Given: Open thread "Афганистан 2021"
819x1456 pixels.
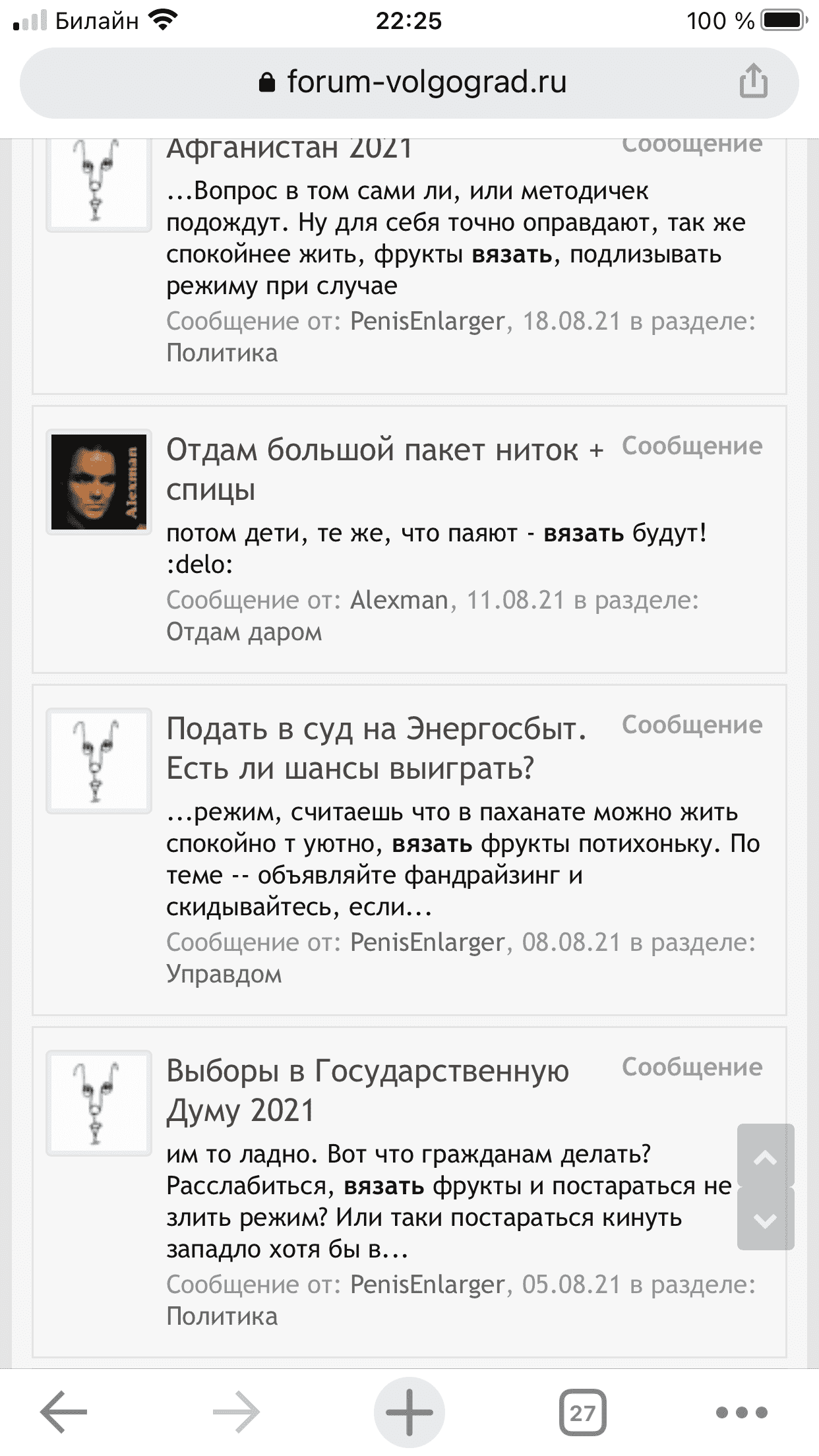Looking at the screenshot, I should pyautogui.click(x=289, y=149).
